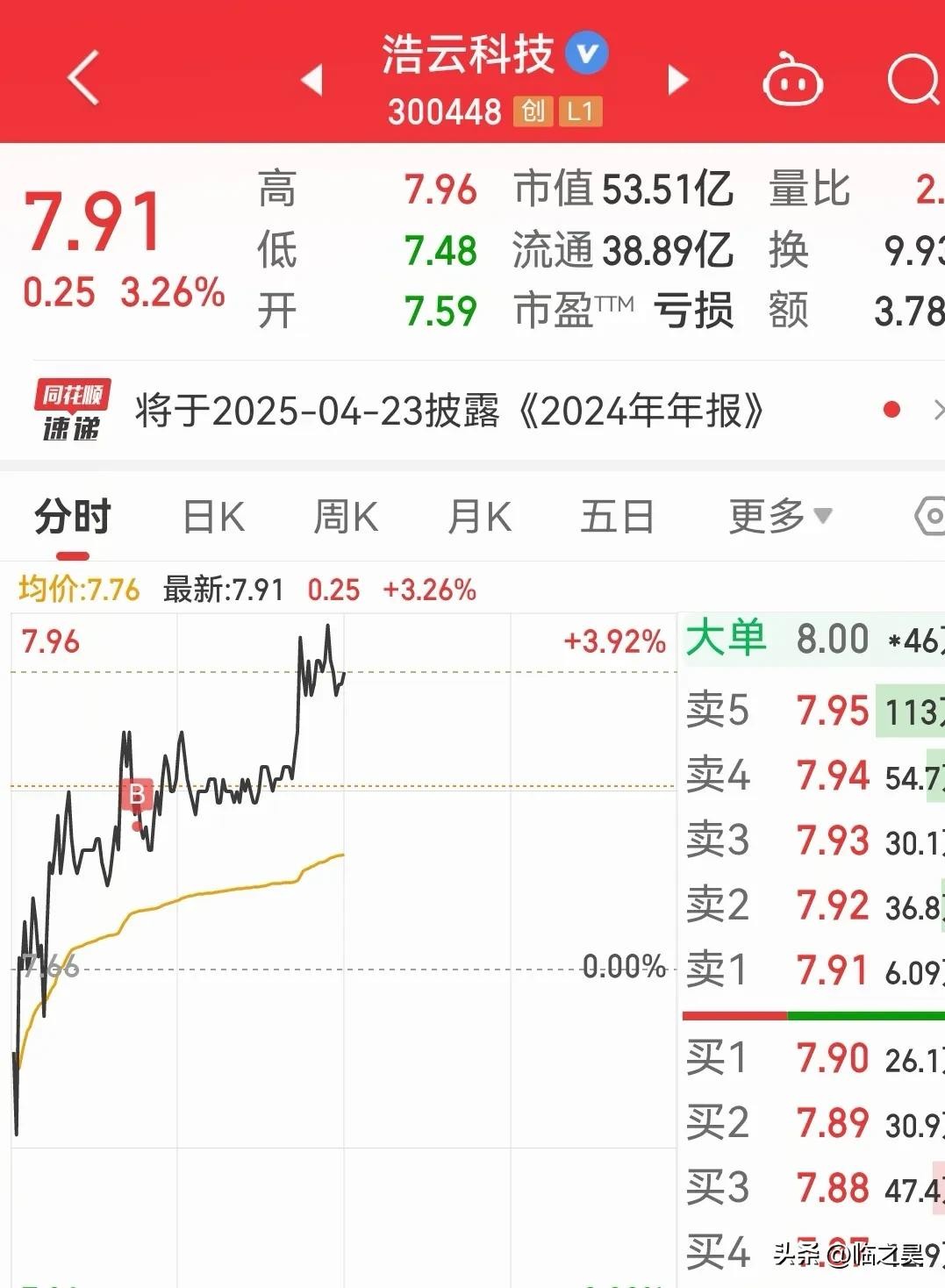Image resolution: width=945 pixels, height=1288 pixels.
Task: Switch to the next stock
Action: (677, 80)
